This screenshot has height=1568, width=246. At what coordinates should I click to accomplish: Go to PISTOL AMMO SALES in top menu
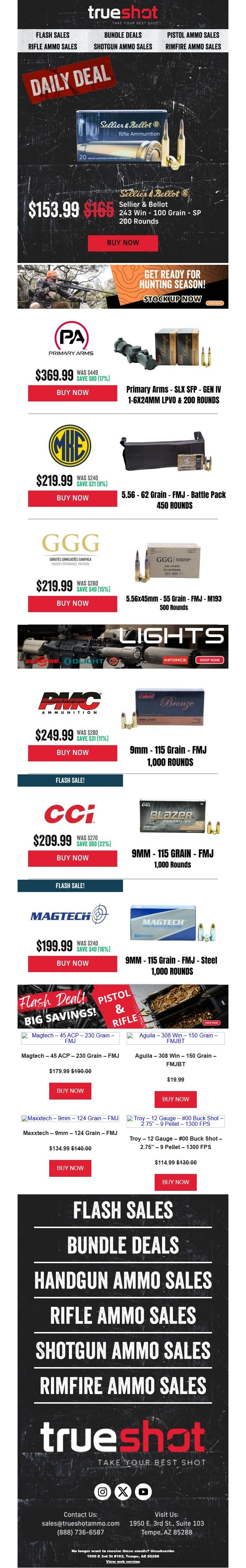tap(193, 35)
